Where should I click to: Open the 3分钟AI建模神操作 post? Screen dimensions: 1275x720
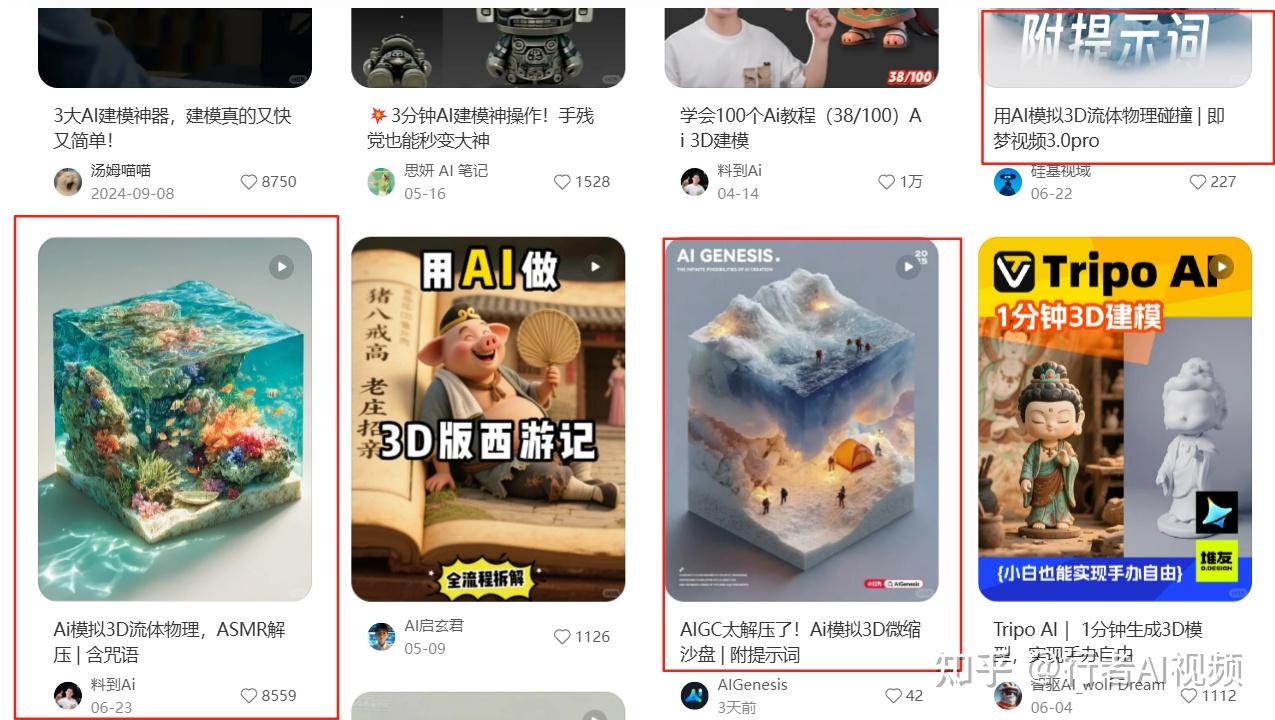click(480, 128)
